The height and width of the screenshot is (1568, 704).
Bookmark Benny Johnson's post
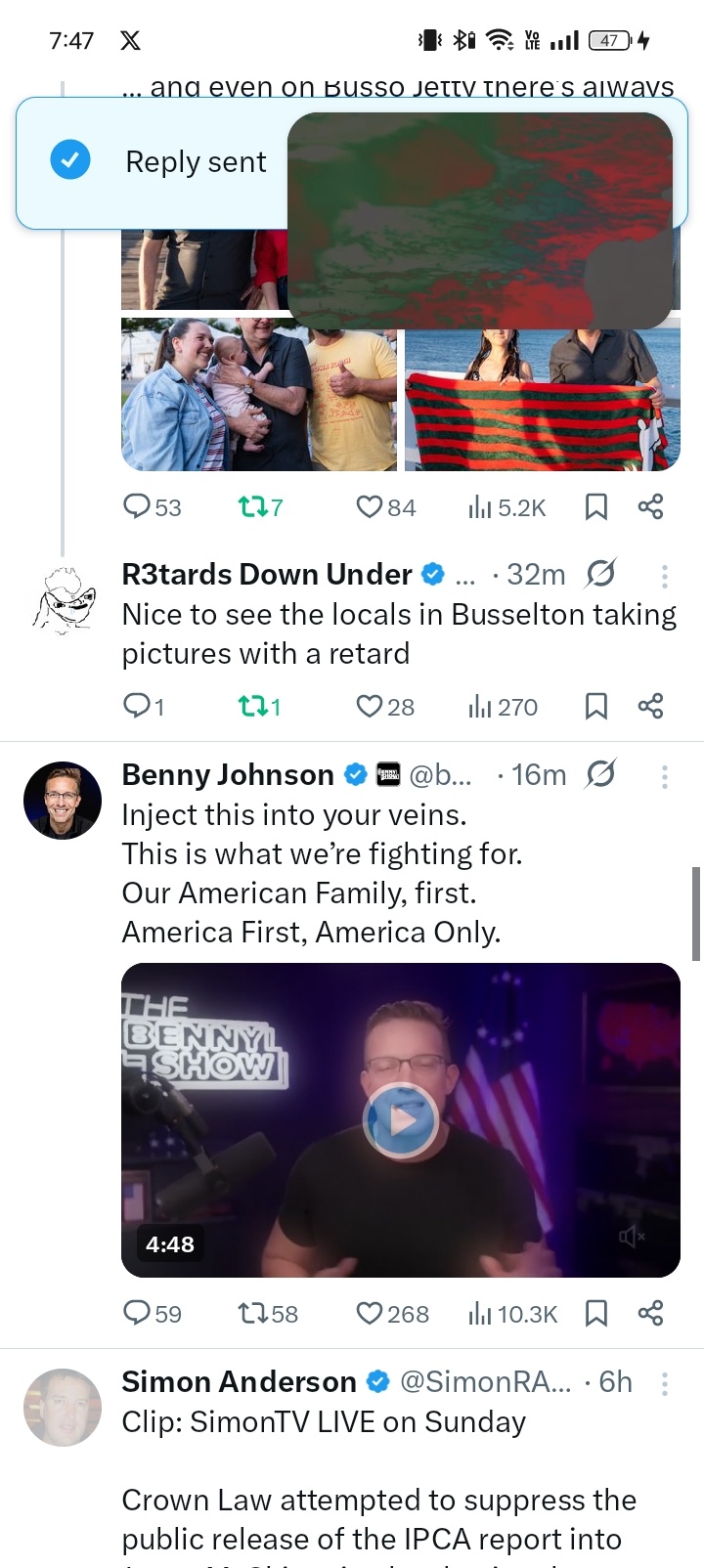coord(595,1313)
